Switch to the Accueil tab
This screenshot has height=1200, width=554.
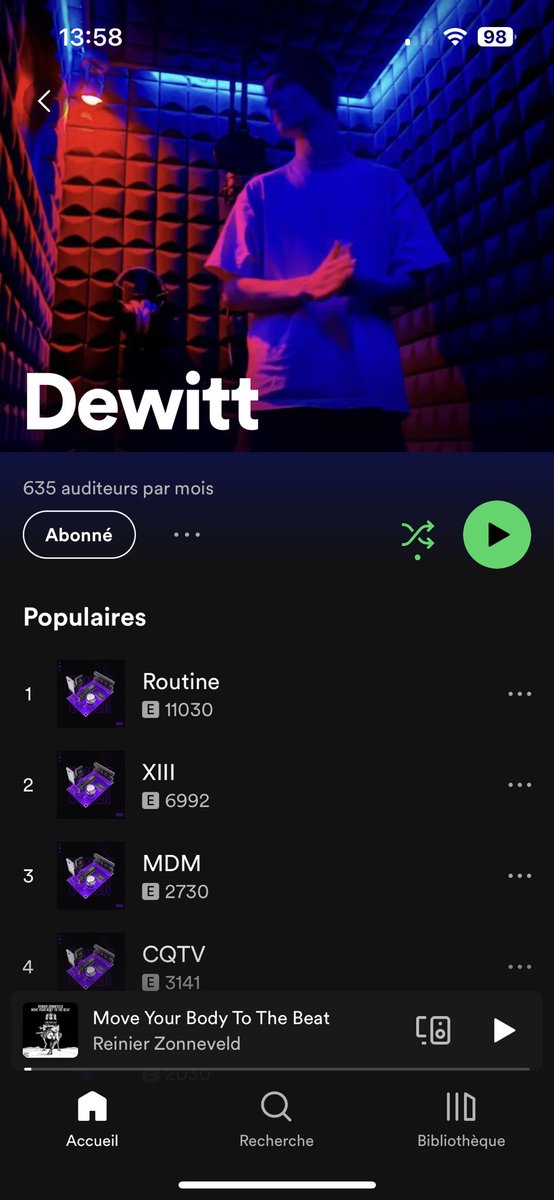coord(92,1120)
